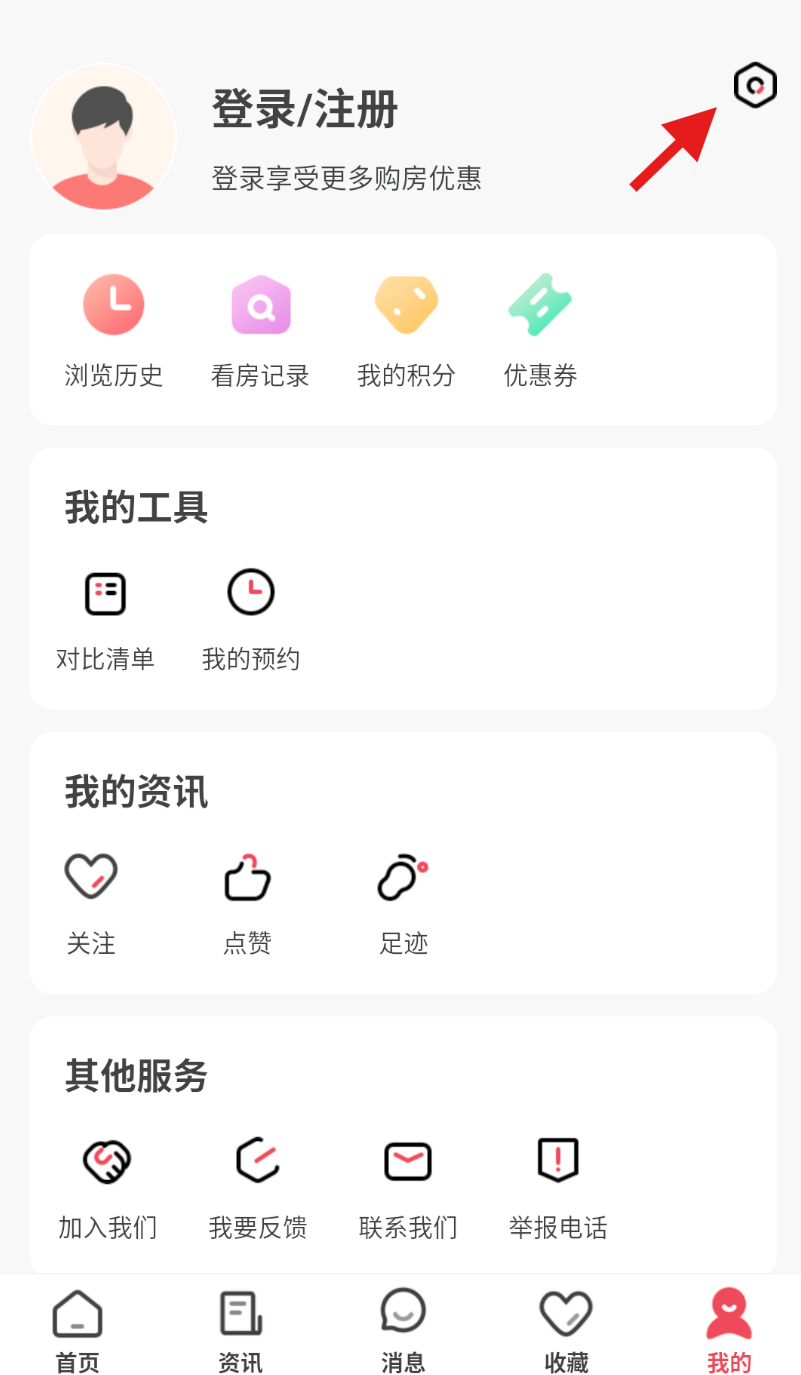Image resolution: width=801 pixels, height=1375 pixels.
Task: Open 点赞 liked posts
Action: 247,900
